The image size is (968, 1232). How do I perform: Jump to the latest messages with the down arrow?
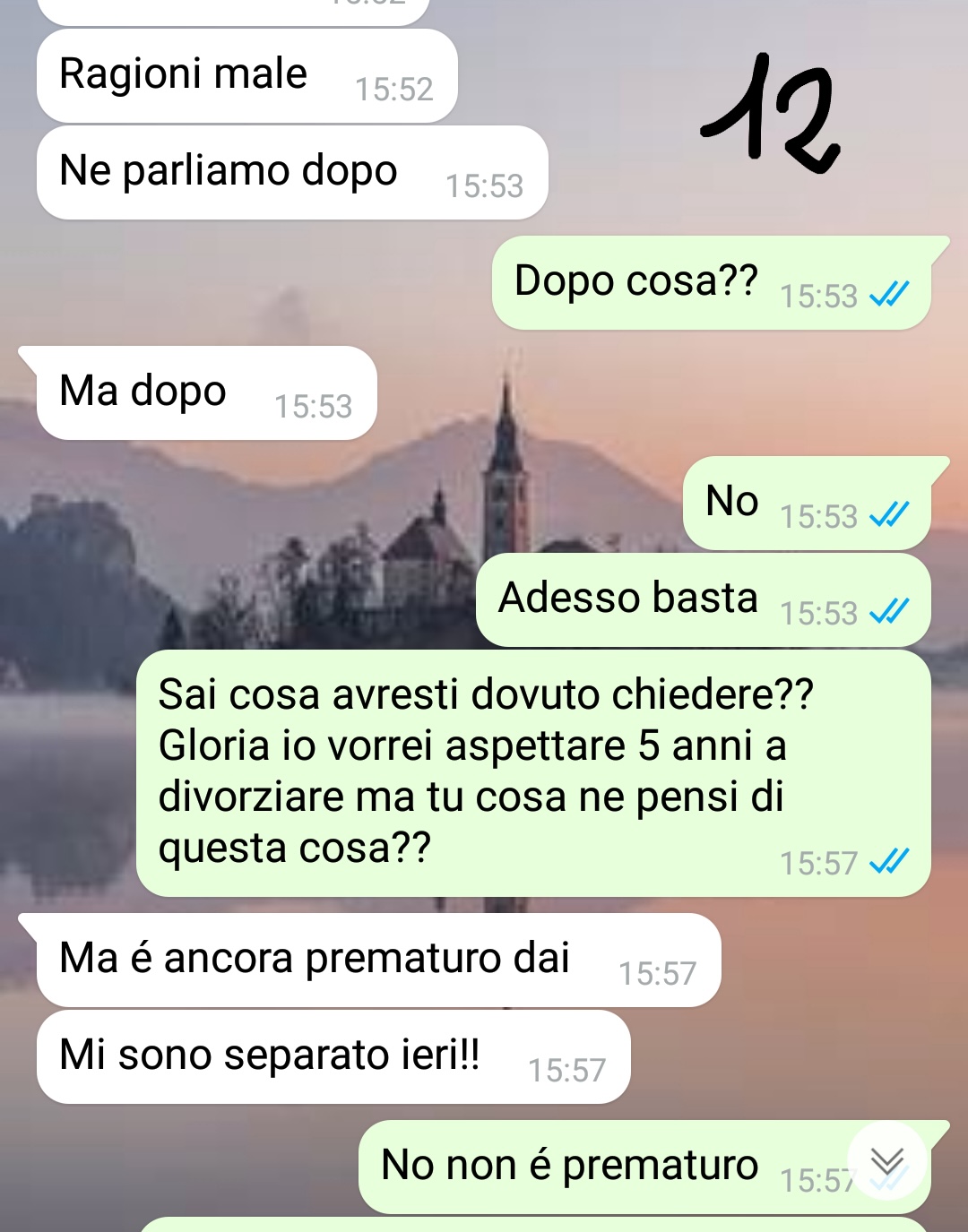(x=886, y=1161)
